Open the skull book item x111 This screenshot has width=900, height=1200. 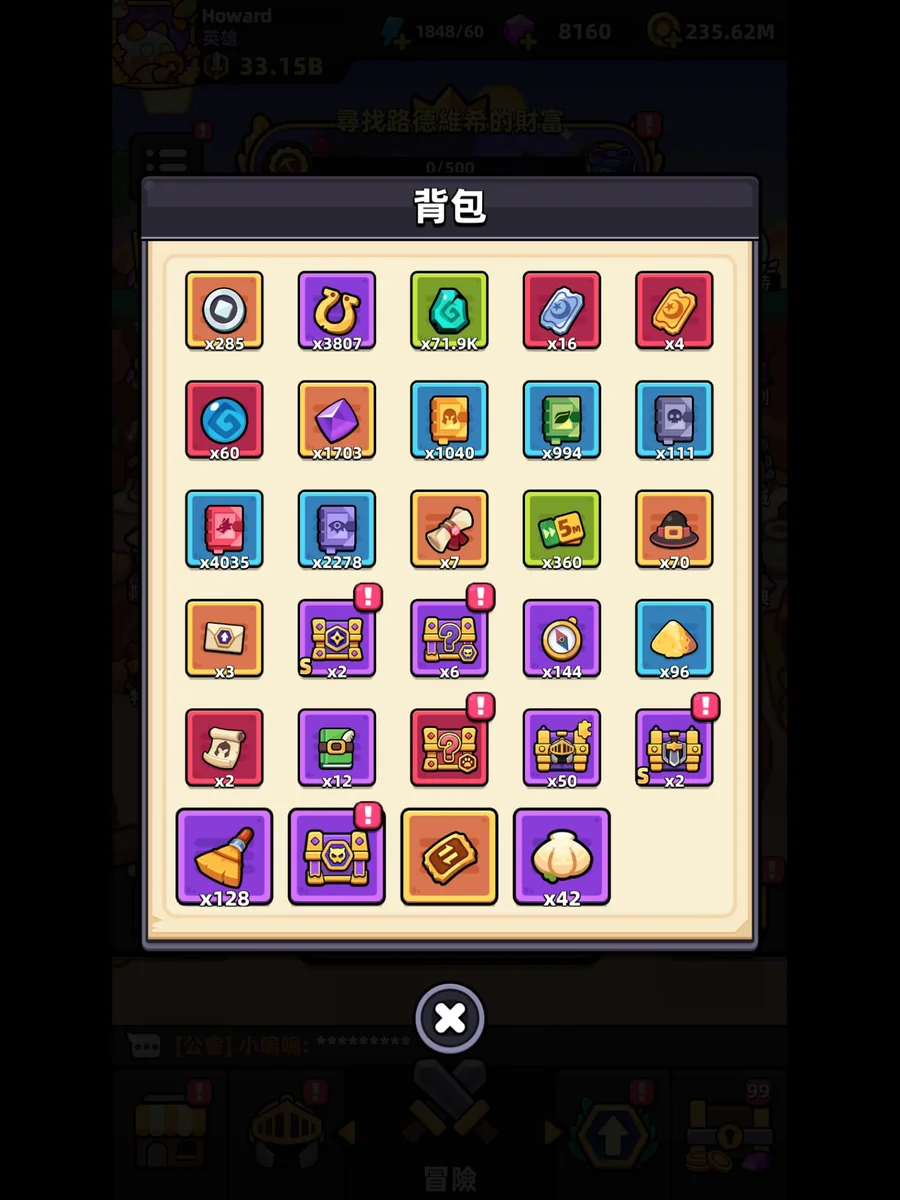click(674, 419)
